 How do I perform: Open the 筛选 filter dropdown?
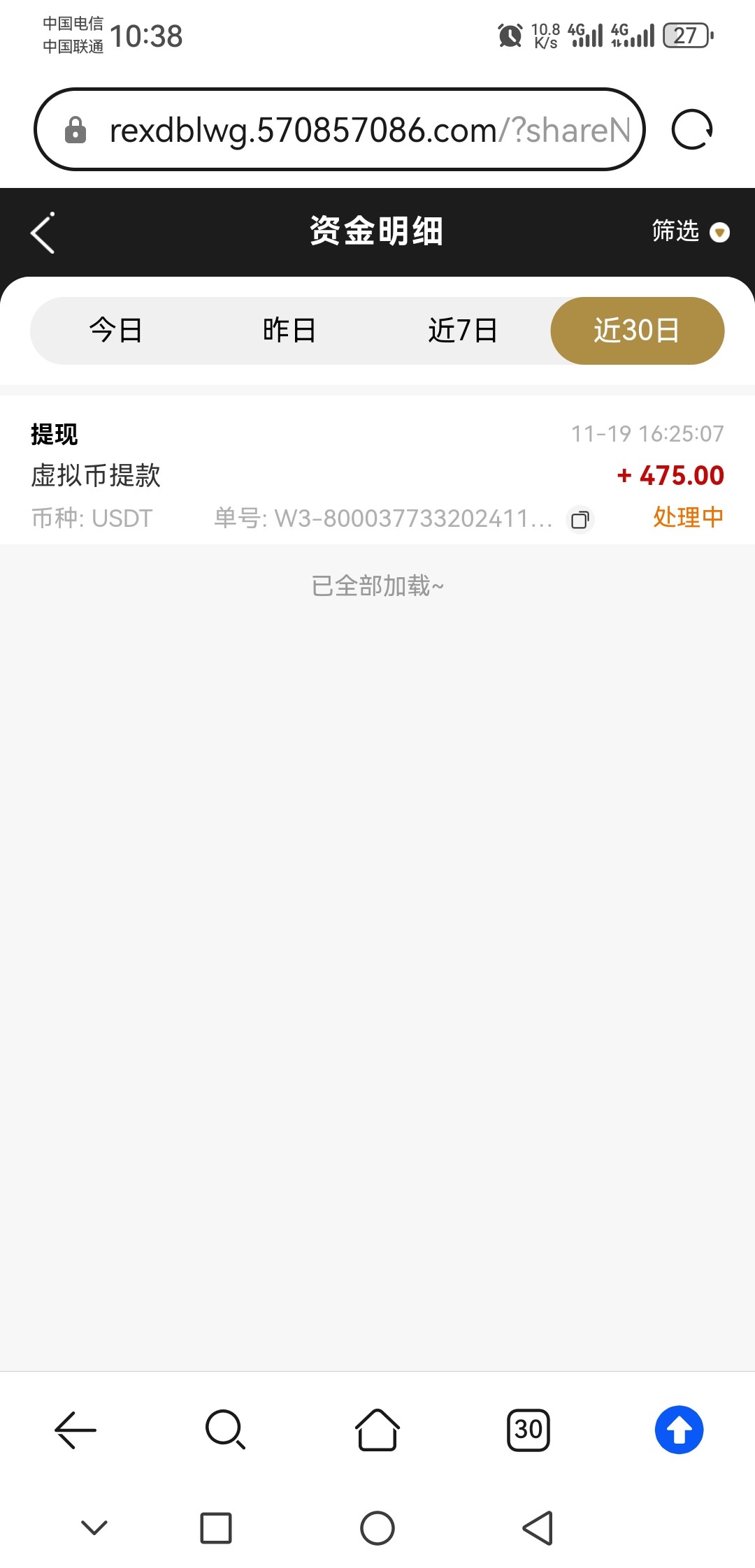pyautogui.click(x=690, y=231)
